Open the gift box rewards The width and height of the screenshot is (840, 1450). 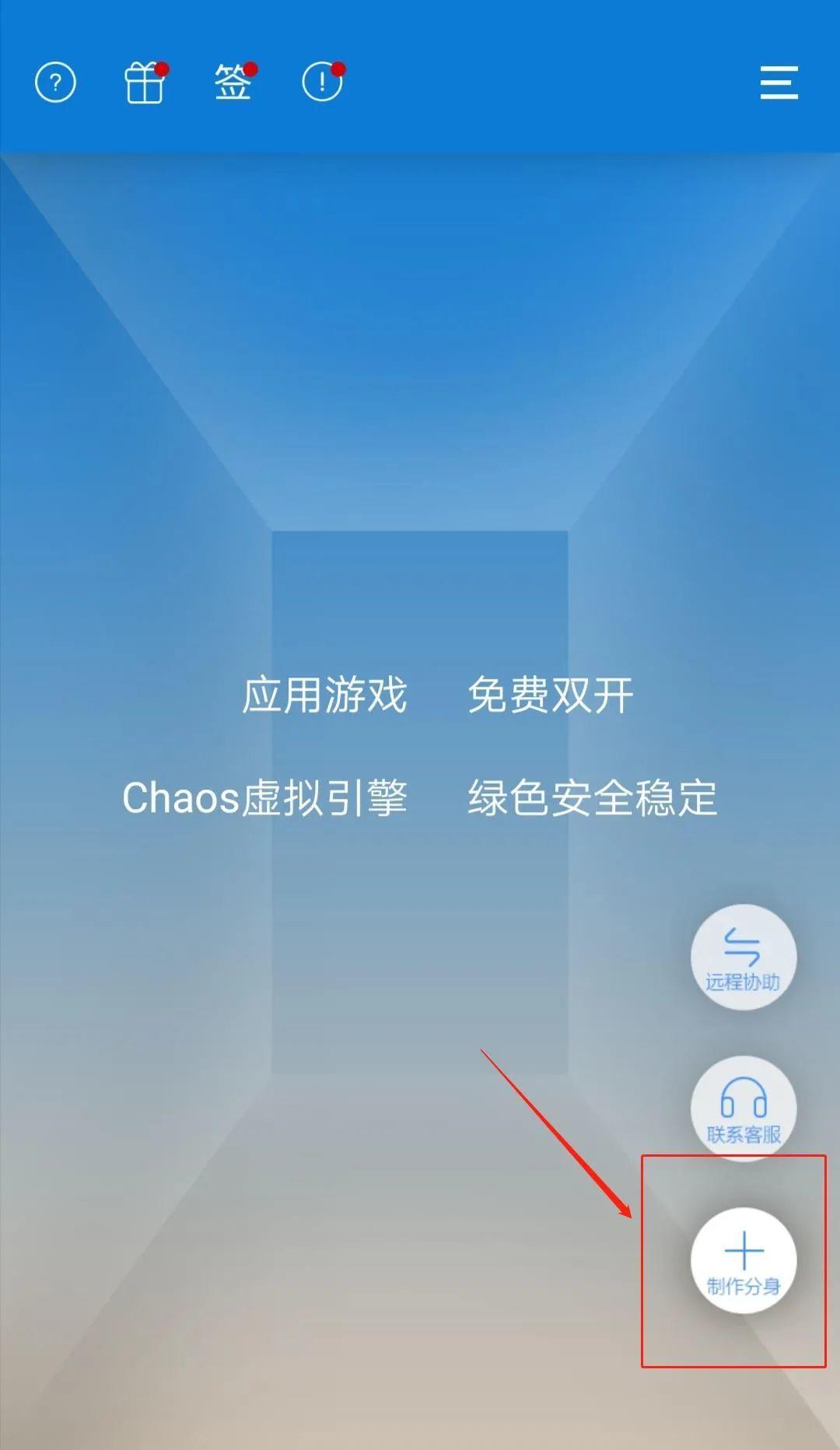[145, 82]
